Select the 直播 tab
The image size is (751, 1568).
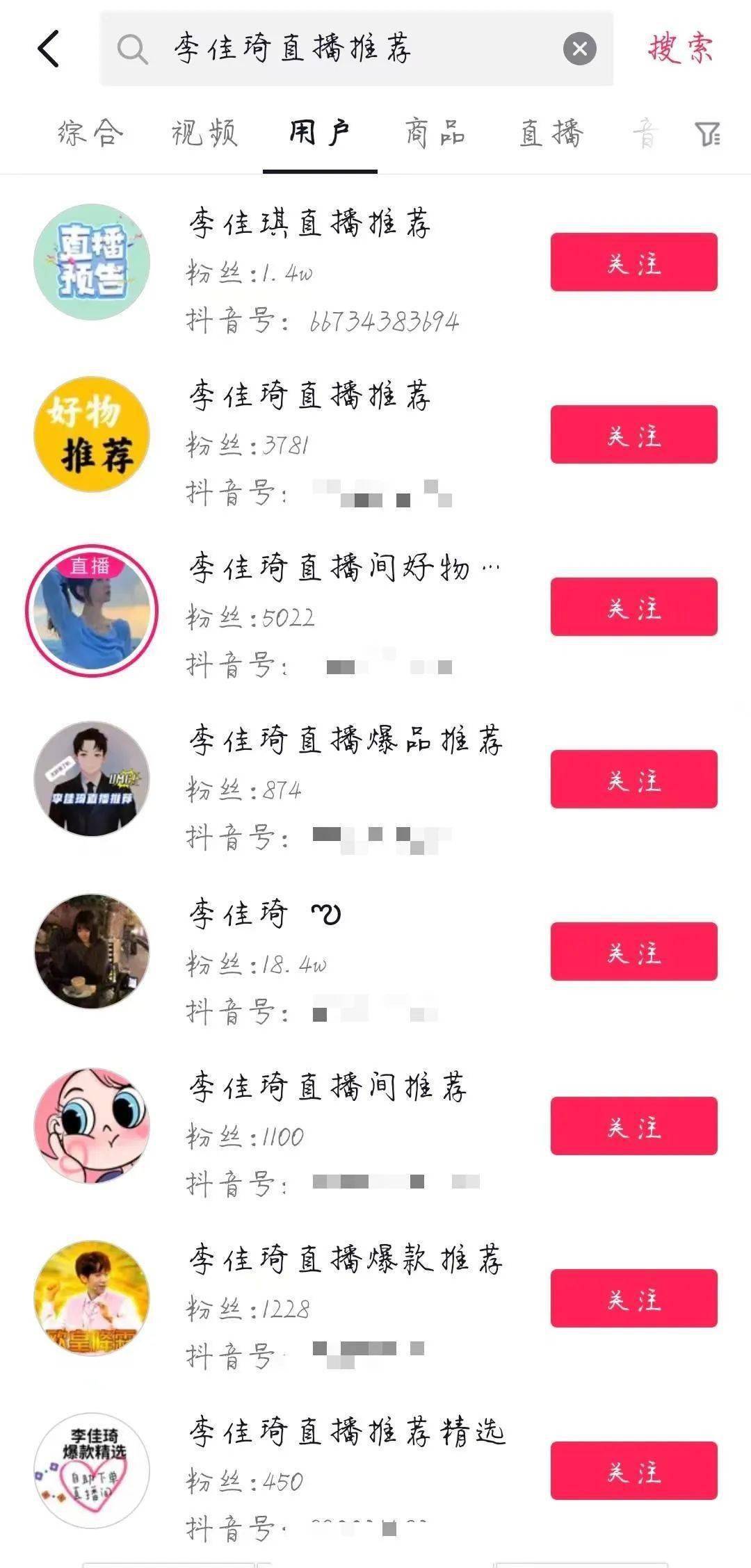pyautogui.click(x=551, y=133)
